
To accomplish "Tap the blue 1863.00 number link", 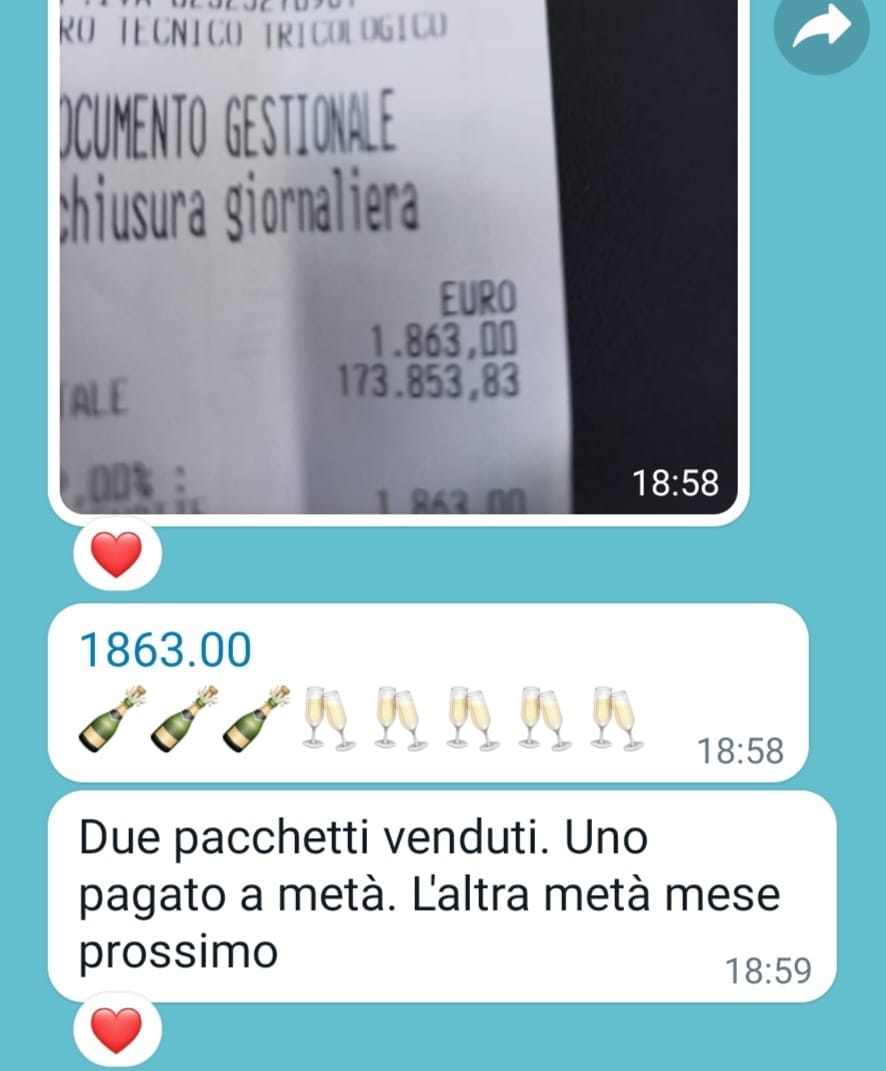I will (164, 651).
